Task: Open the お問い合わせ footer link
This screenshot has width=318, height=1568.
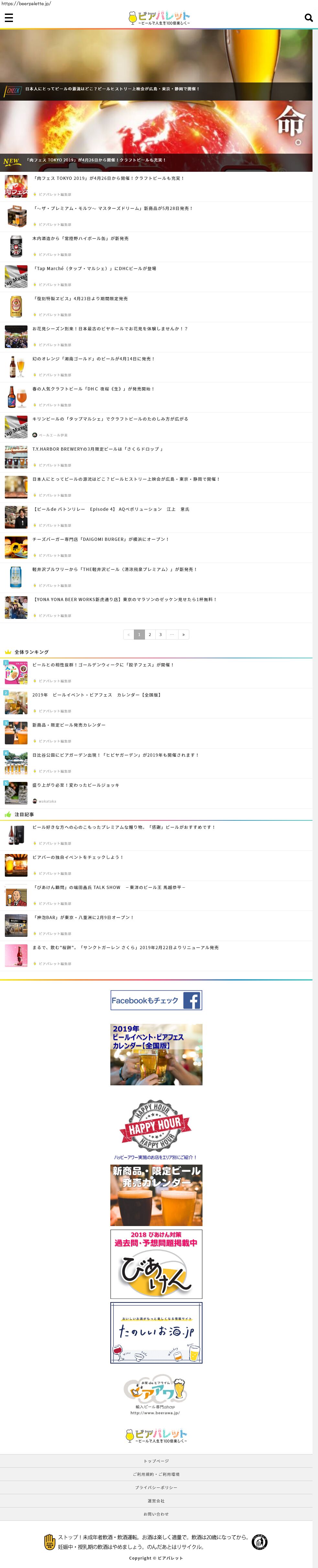Action: point(156,1514)
